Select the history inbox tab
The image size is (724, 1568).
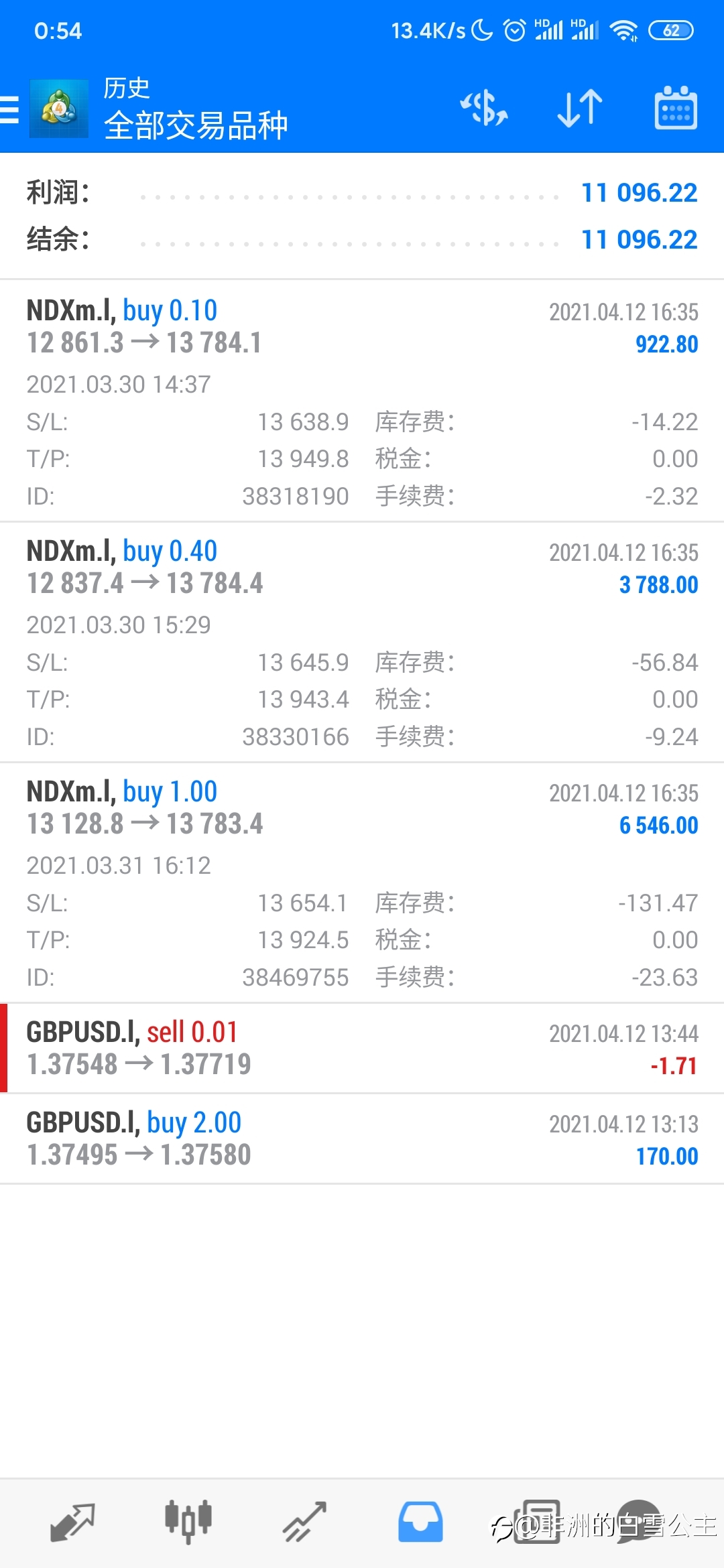tap(420, 1522)
